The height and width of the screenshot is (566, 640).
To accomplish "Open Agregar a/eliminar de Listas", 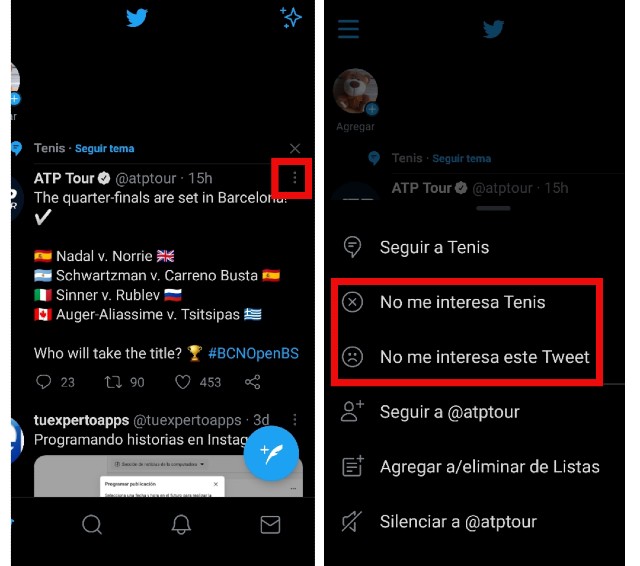I will pyautogui.click(x=489, y=467).
